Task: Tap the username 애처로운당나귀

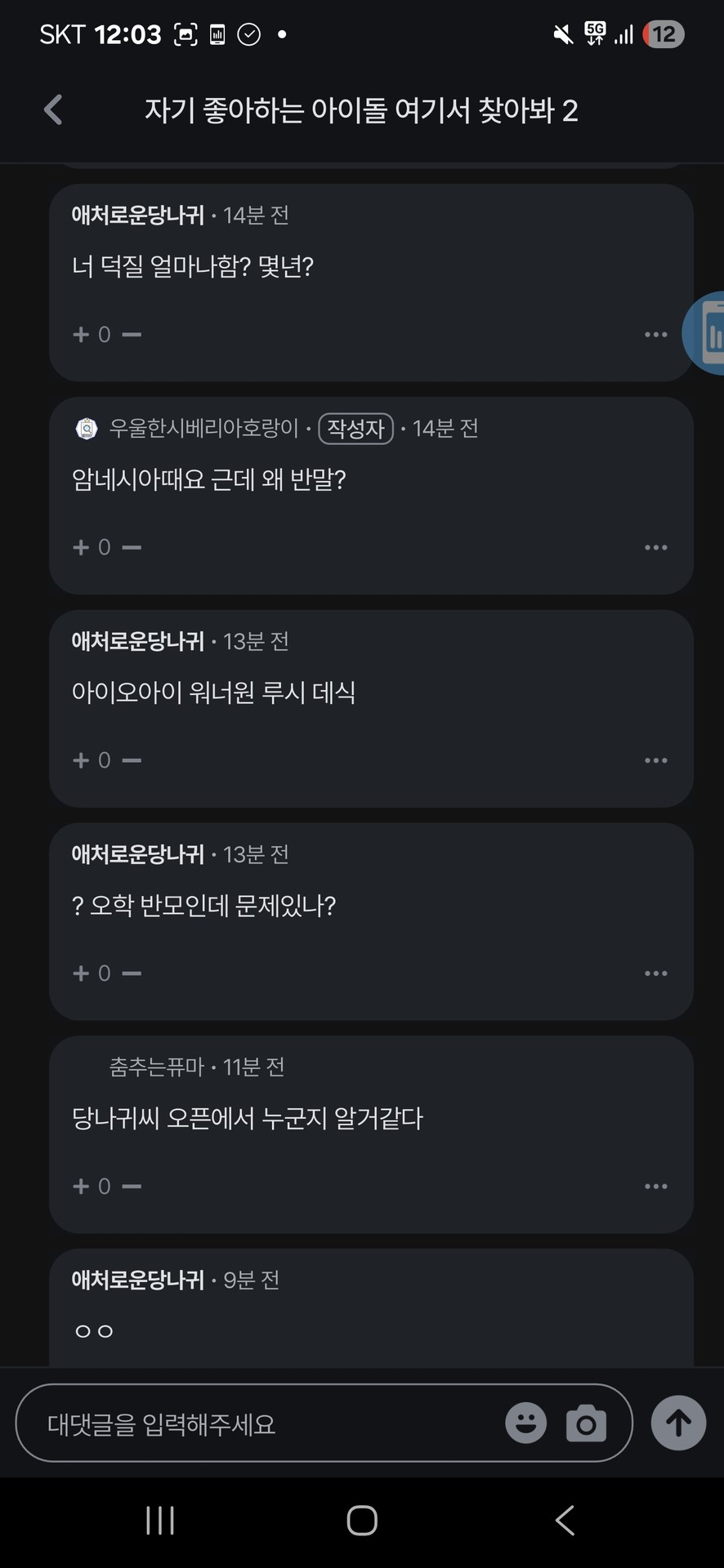Action: tap(136, 216)
